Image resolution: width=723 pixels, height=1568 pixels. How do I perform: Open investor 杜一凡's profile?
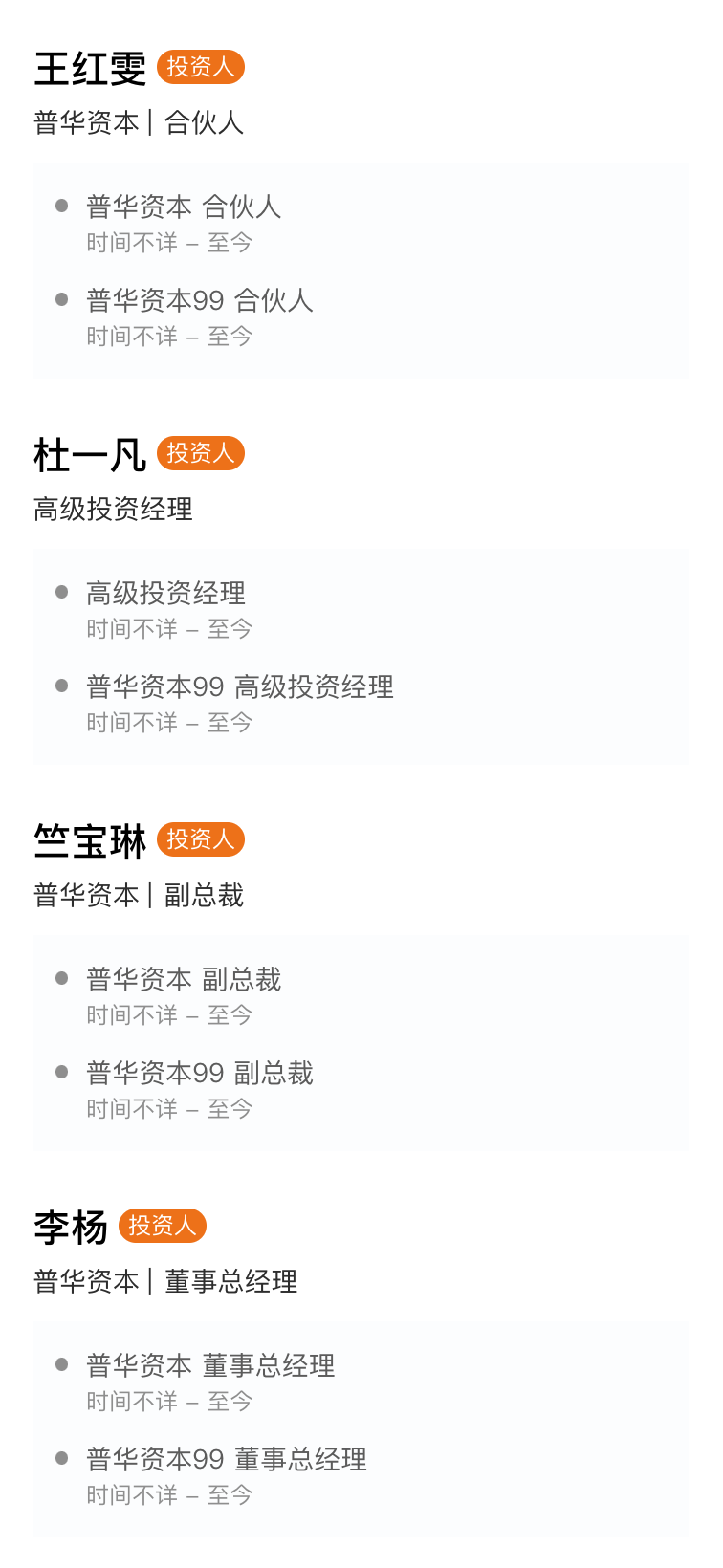pyautogui.click(x=90, y=455)
